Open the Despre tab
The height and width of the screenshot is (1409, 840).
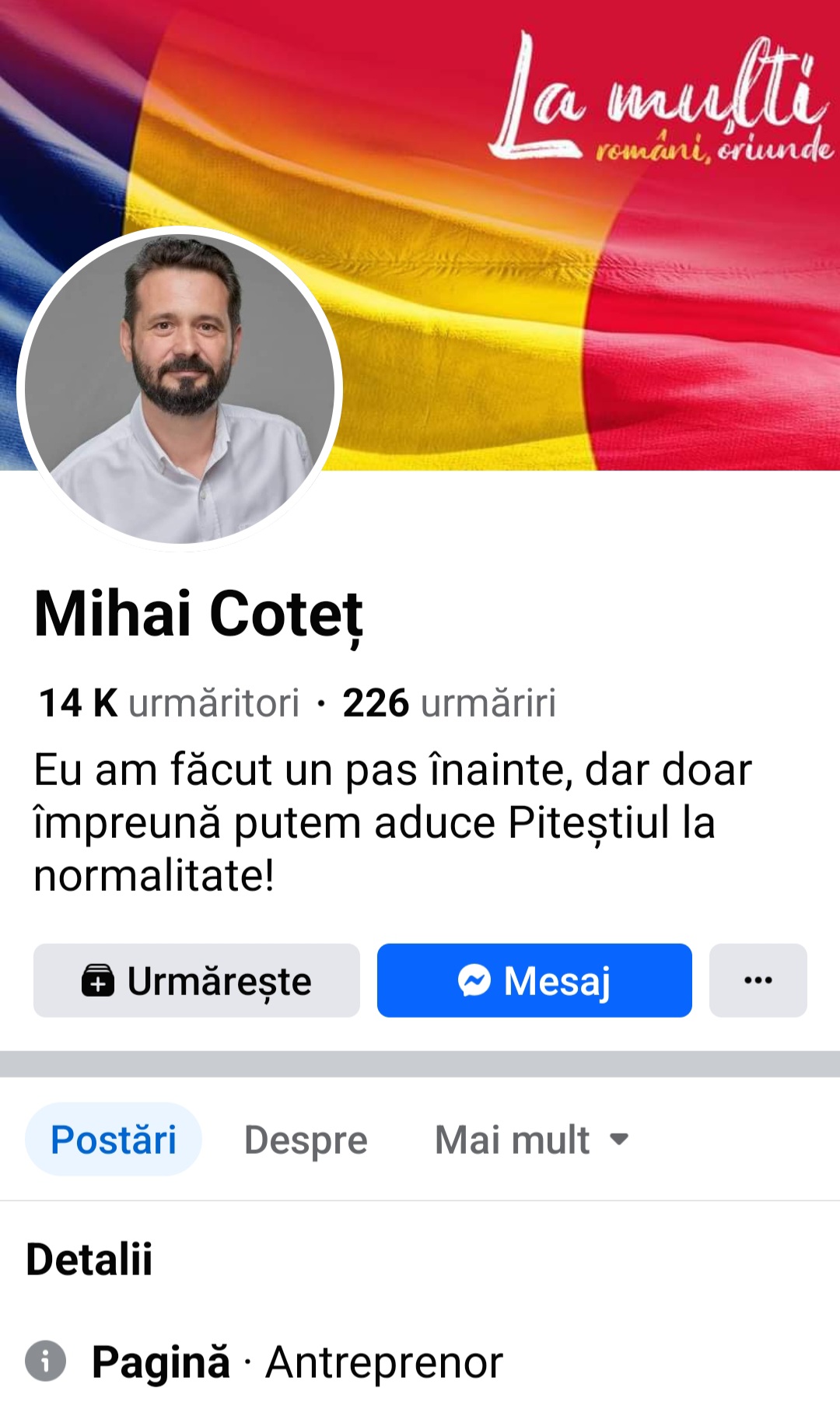click(x=306, y=1141)
